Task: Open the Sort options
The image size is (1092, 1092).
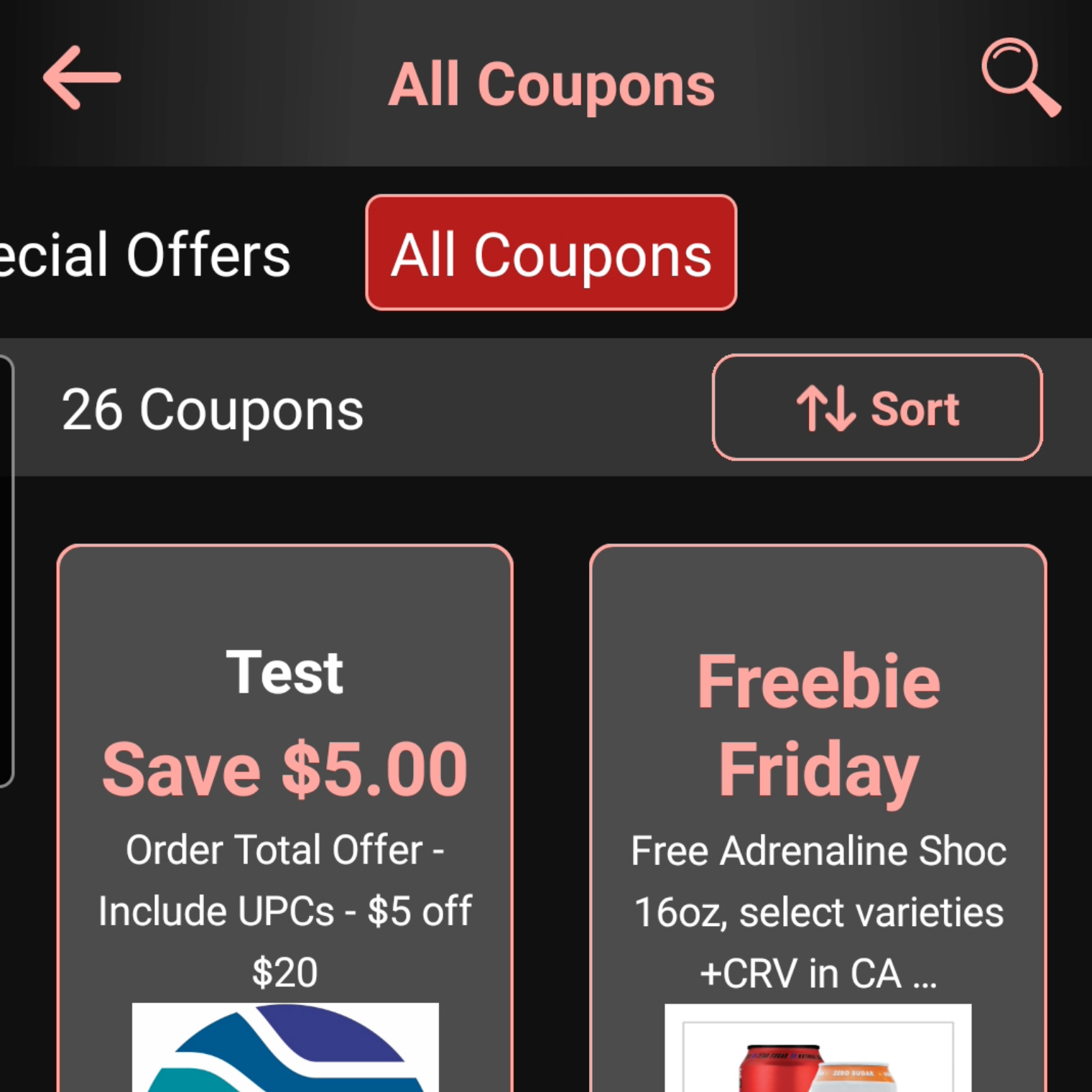Action: [876, 407]
